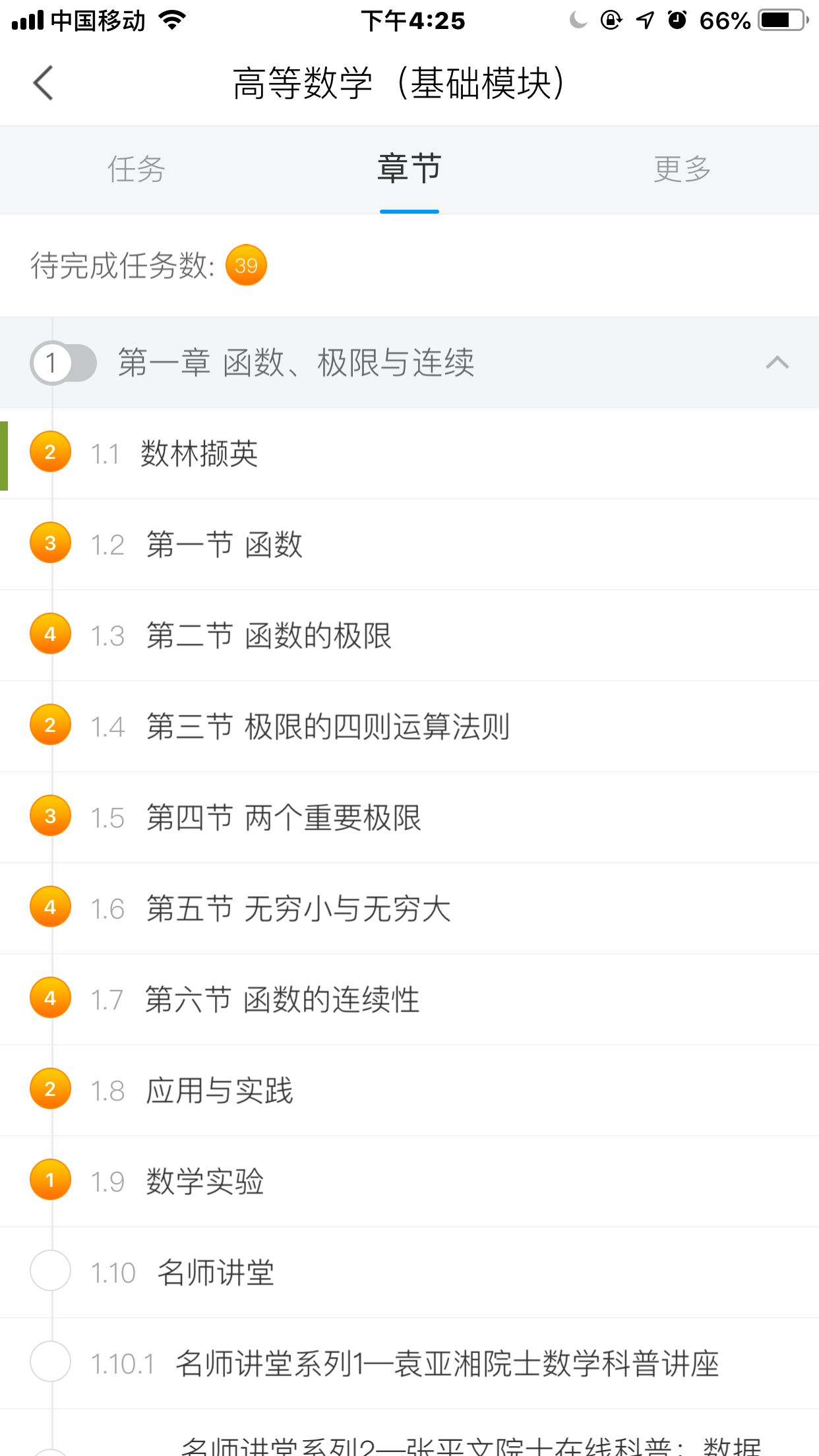Open section 1.10 名师讲堂
The width and height of the screenshot is (819, 1456).
click(x=409, y=1273)
